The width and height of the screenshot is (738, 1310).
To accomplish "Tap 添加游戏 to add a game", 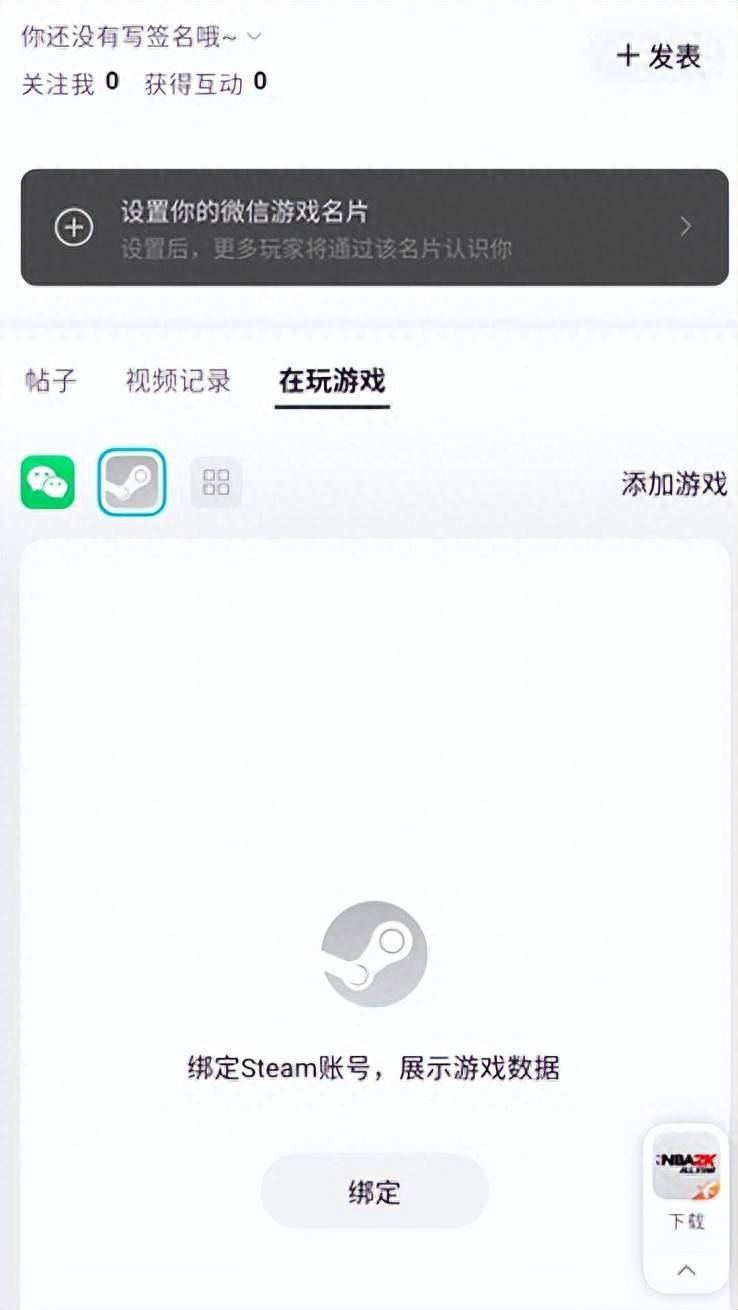I will click(674, 484).
